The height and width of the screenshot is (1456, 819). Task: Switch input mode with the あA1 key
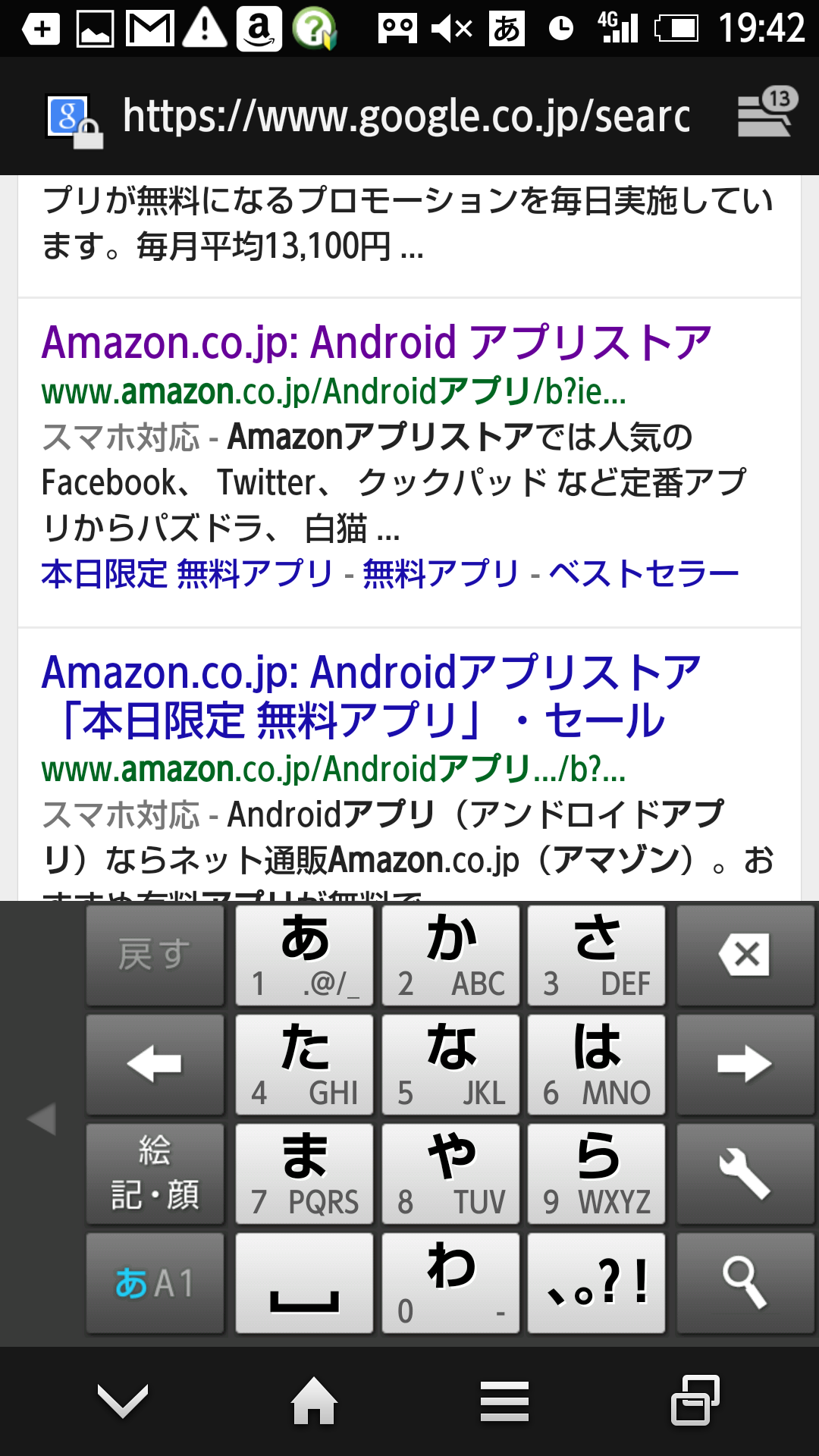pyautogui.click(x=155, y=1283)
